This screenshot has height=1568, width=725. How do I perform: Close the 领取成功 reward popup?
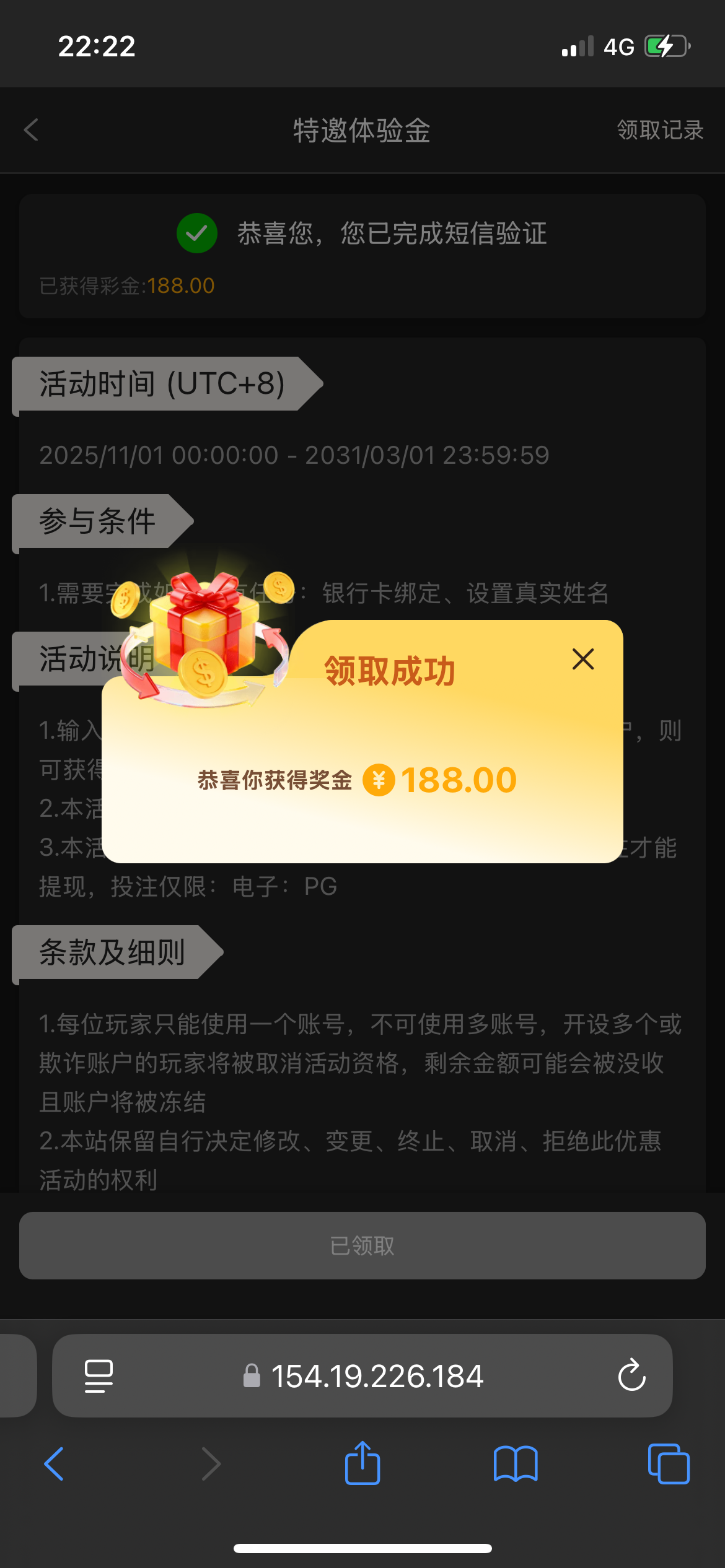tap(583, 660)
